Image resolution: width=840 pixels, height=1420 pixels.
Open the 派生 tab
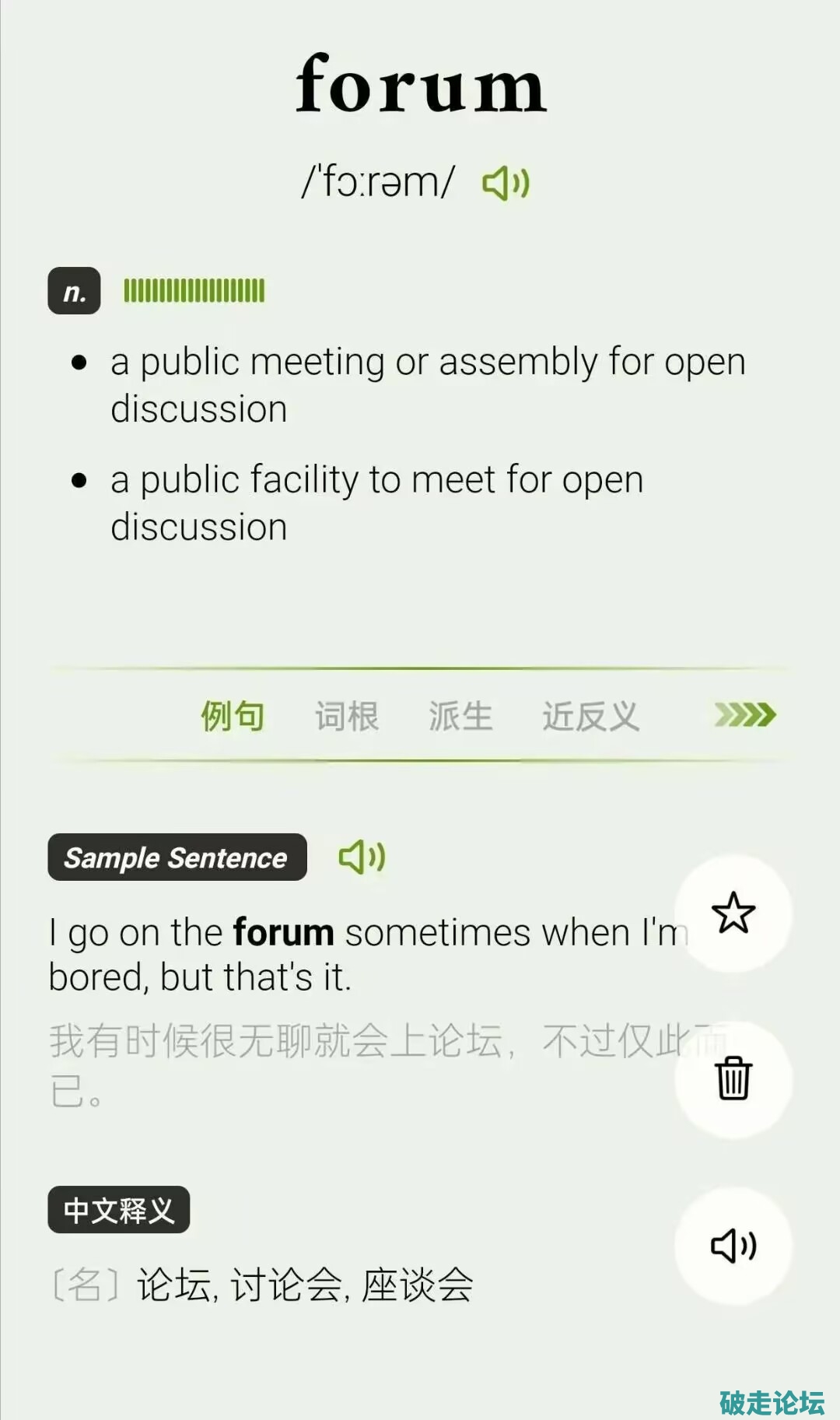[x=460, y=716]
